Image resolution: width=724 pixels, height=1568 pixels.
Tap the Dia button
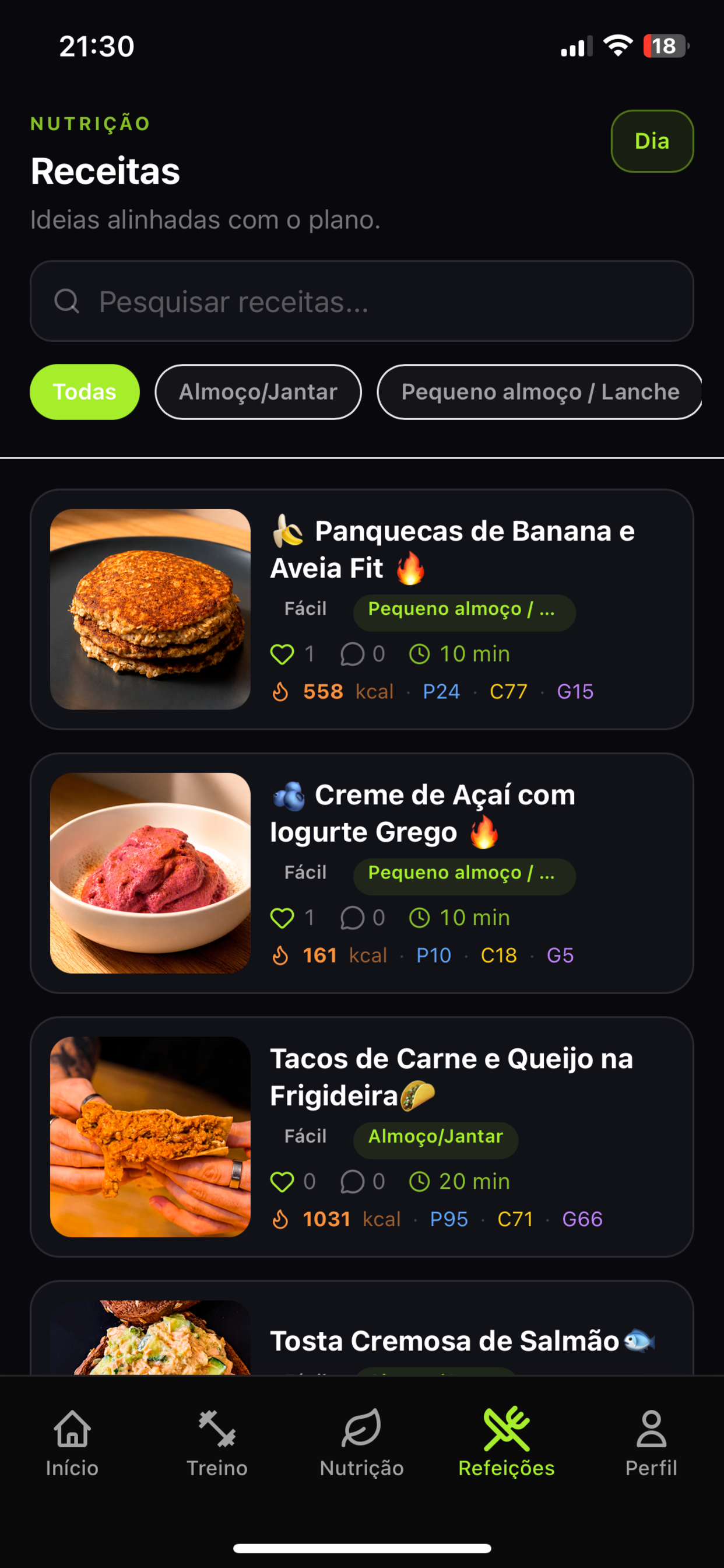coord(652,141)
